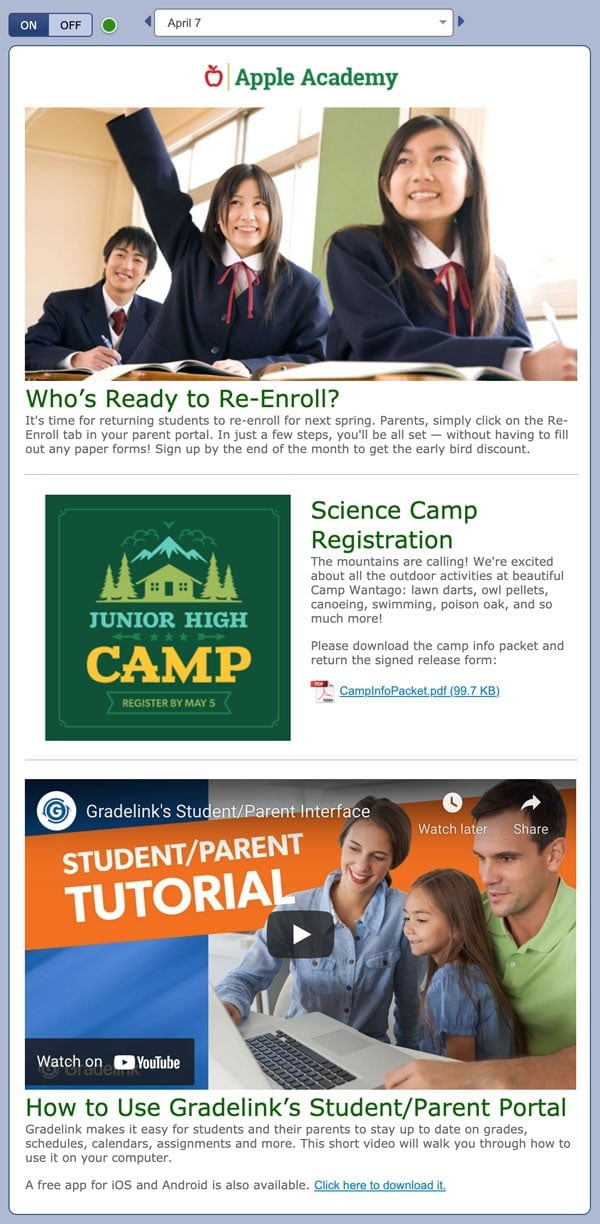
Task: Add video to Watch later
Action: pos(453,814)
